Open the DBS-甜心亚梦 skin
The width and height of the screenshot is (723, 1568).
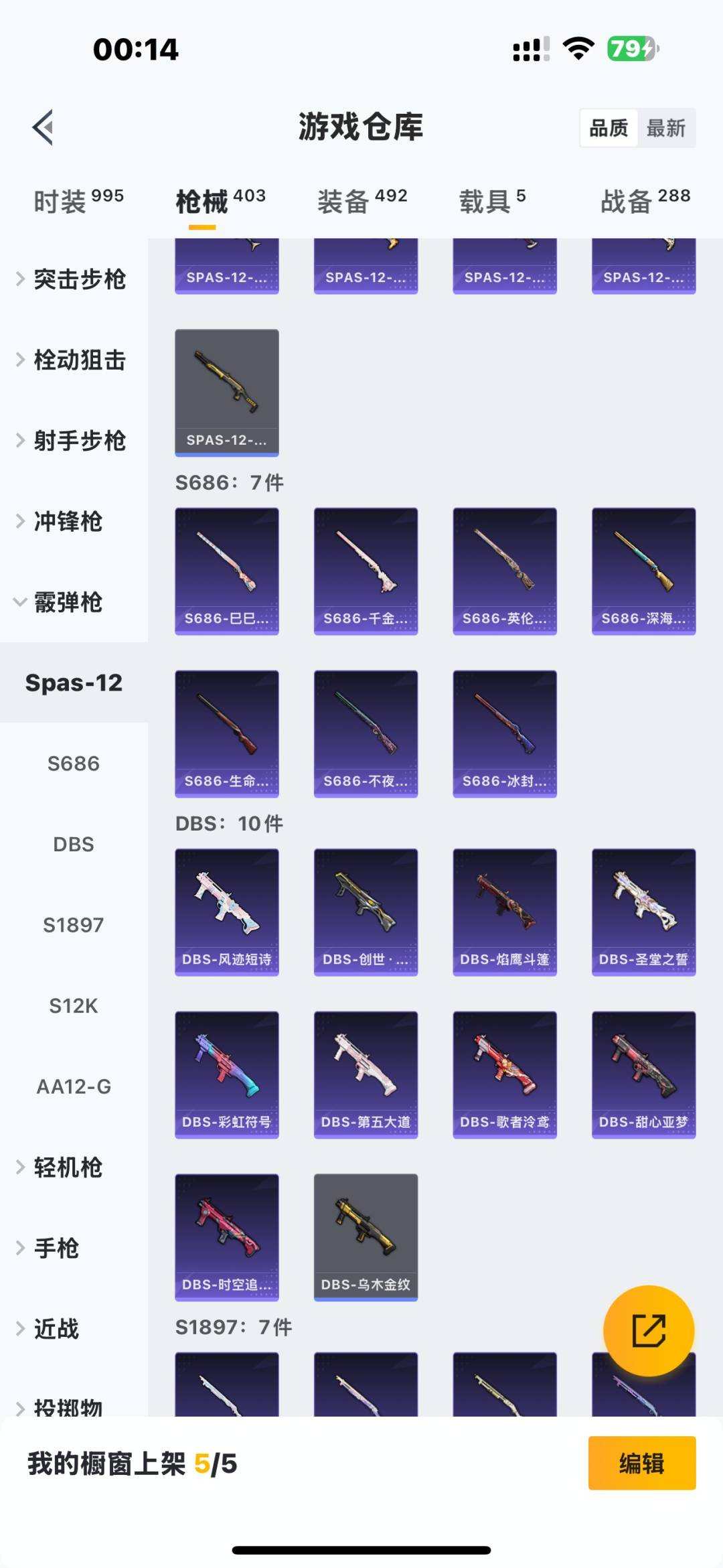(x=643, y=1074)
